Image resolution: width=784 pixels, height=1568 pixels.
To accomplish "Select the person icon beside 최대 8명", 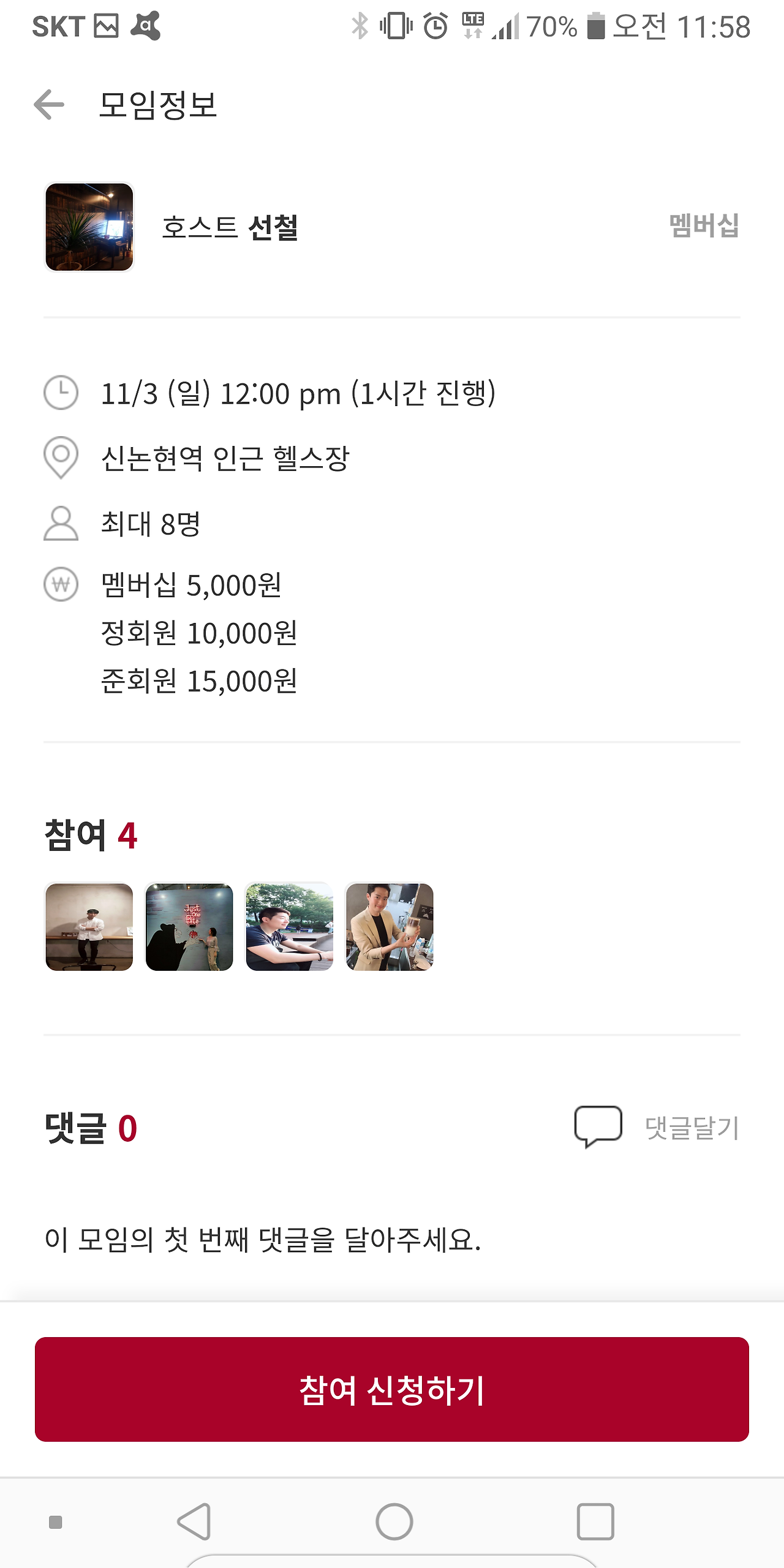I will point(61,524).
